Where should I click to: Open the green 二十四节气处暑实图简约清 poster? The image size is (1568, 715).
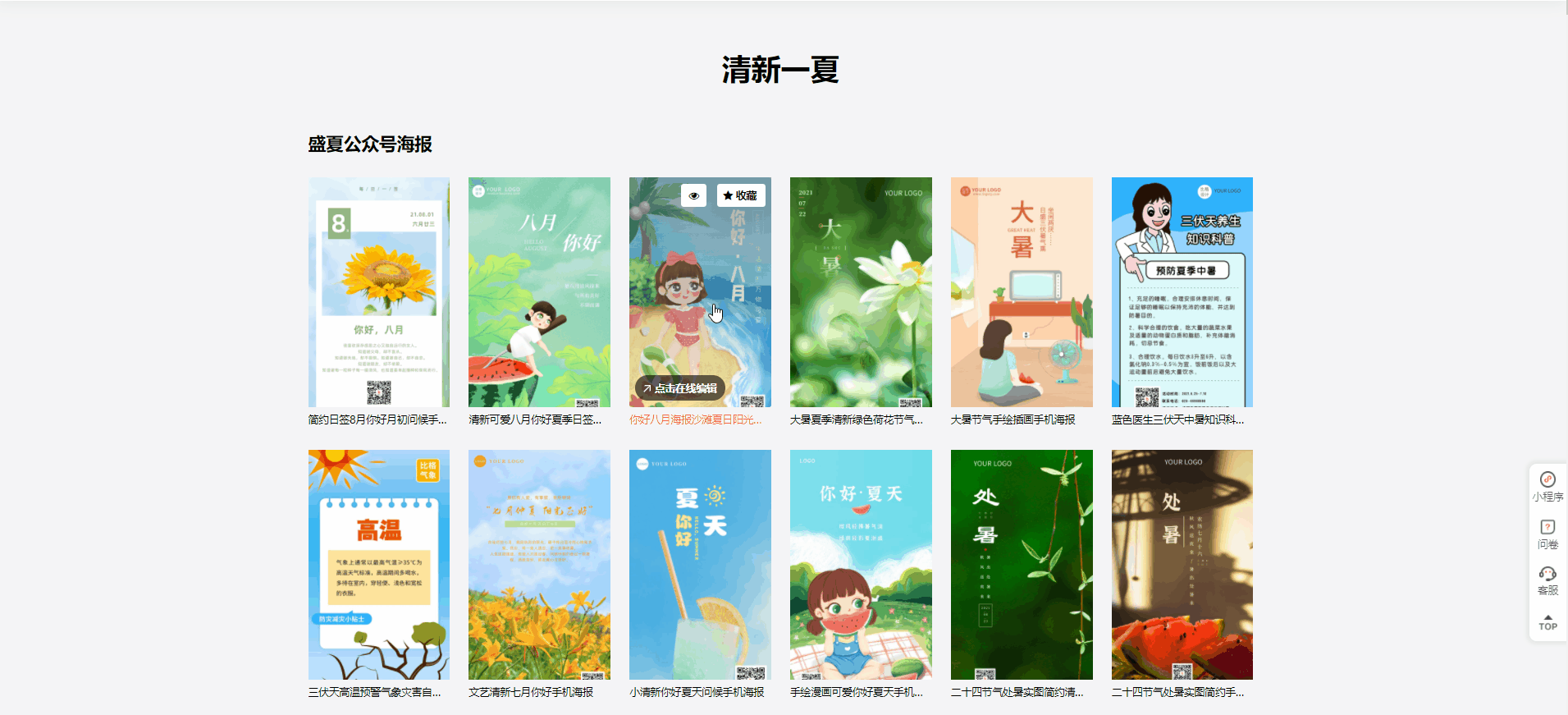point(1022,565)
